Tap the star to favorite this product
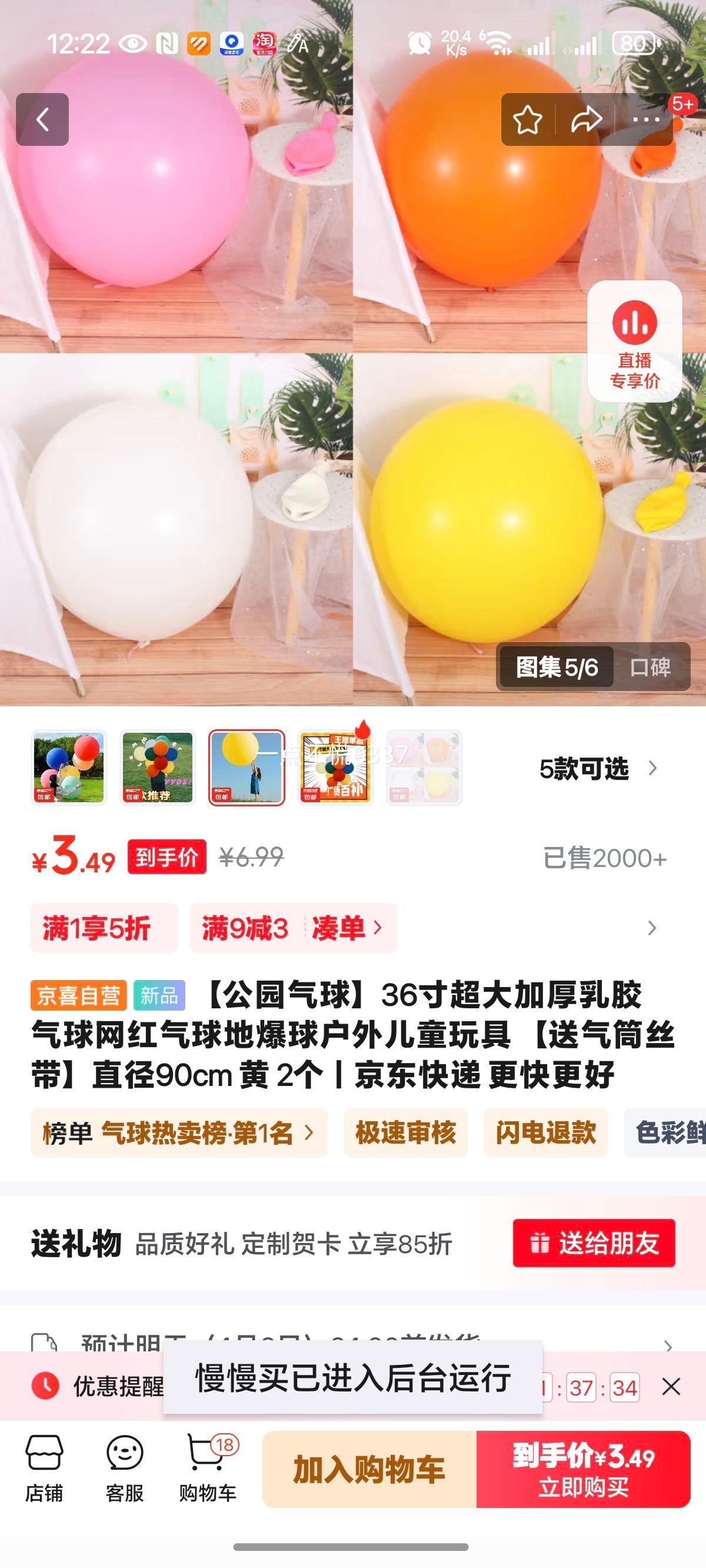 (528, 119)
